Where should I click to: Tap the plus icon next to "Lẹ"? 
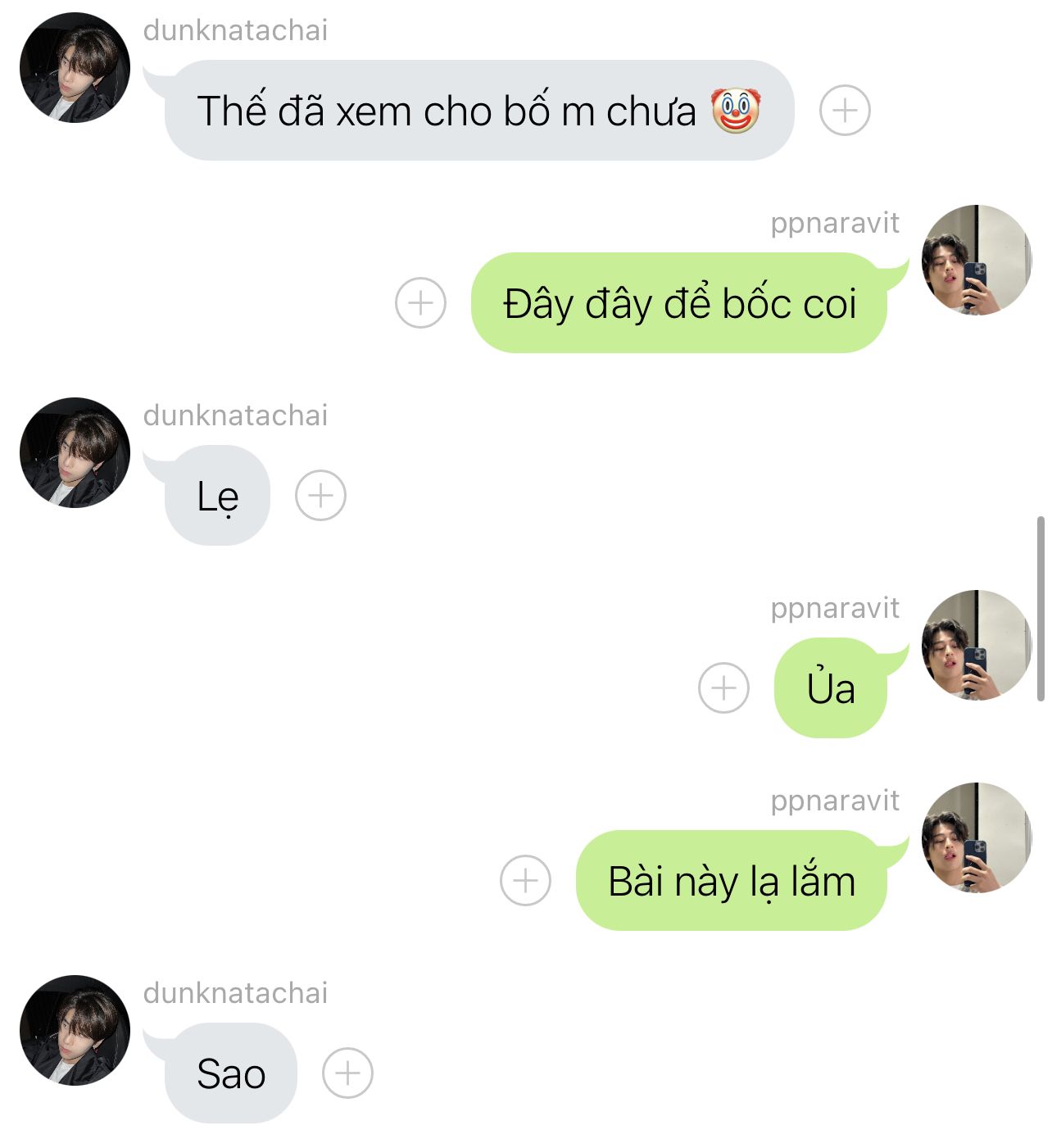320,495
